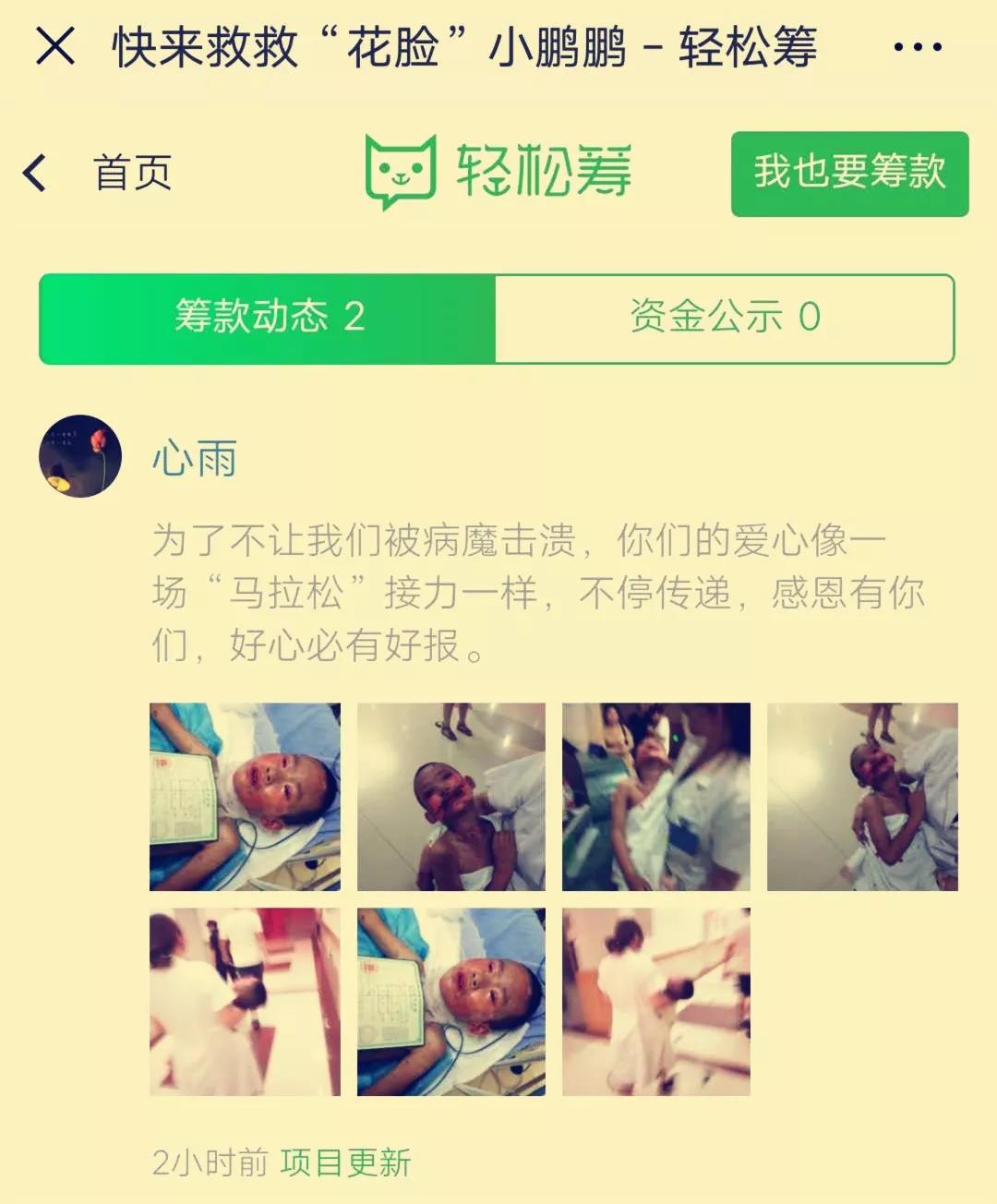This screenshot has width=997, height=1204.
Task: Open 心雨's profile avatar
Action: [x=80, y=456]
